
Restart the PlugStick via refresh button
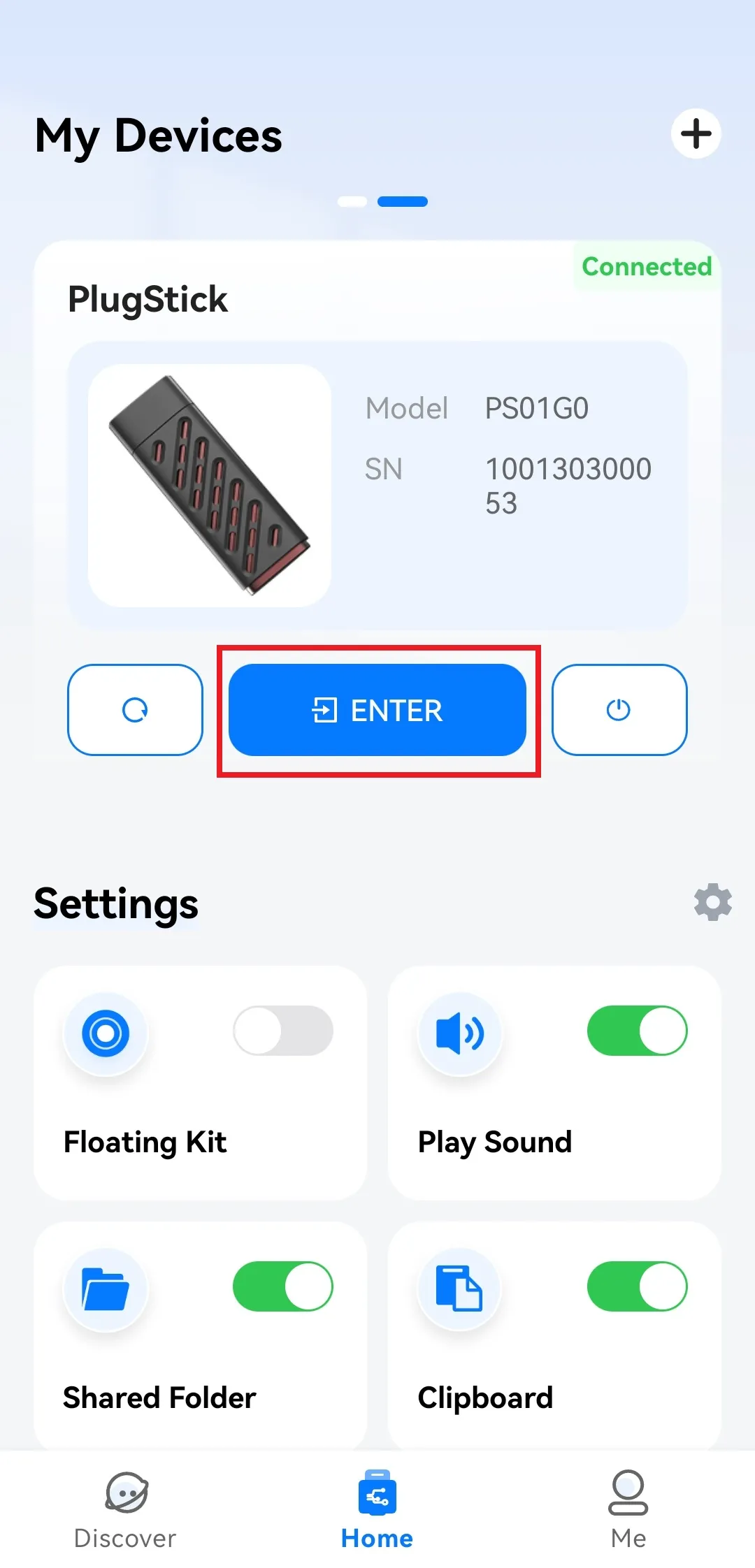[135, 710]
